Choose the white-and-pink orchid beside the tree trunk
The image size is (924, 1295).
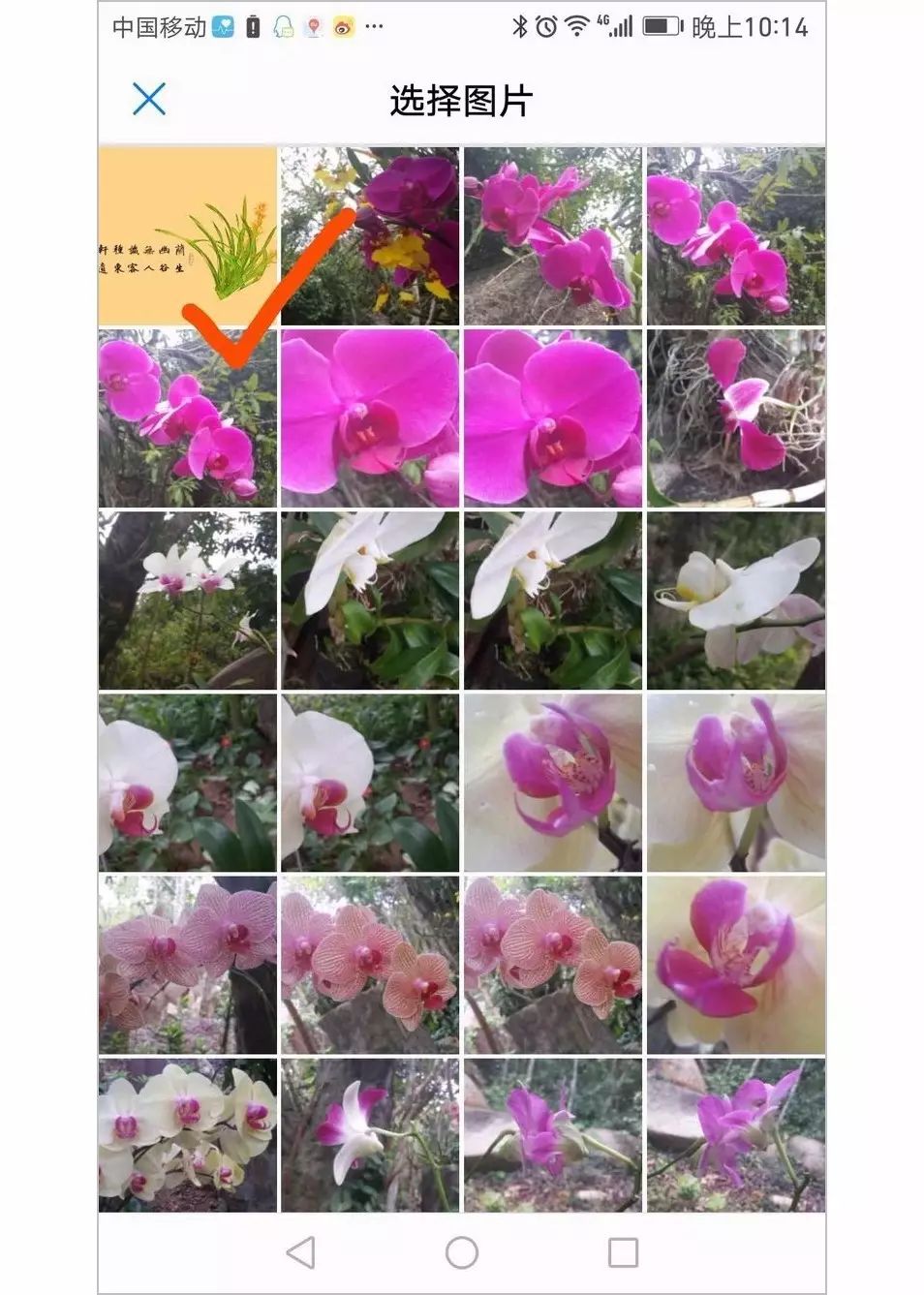pyautogui.click(x=370, y=1134)
